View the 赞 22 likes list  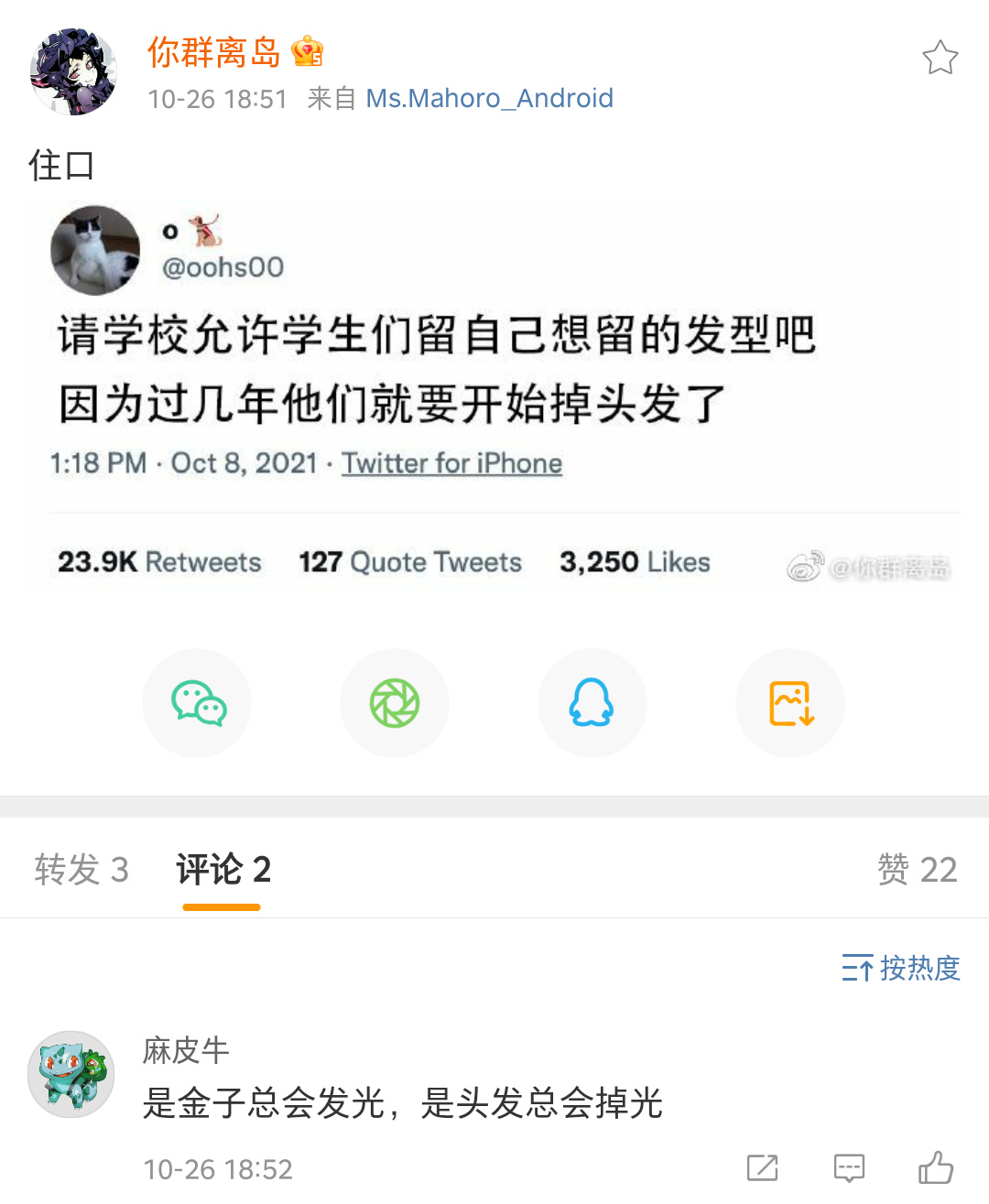pyautogui.click(x=917, y=869)
